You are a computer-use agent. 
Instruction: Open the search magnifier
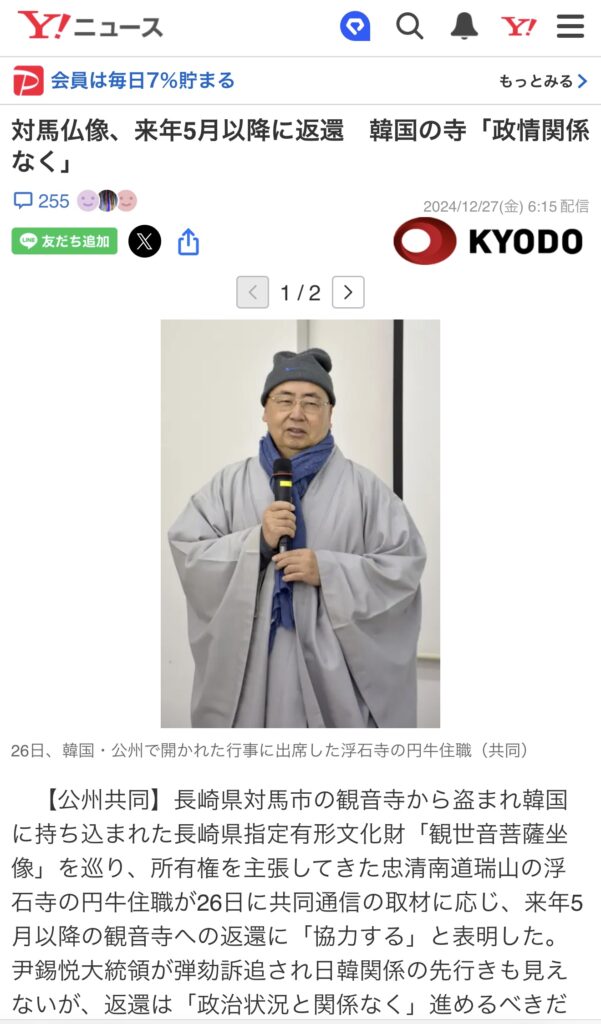coord(409,26)
